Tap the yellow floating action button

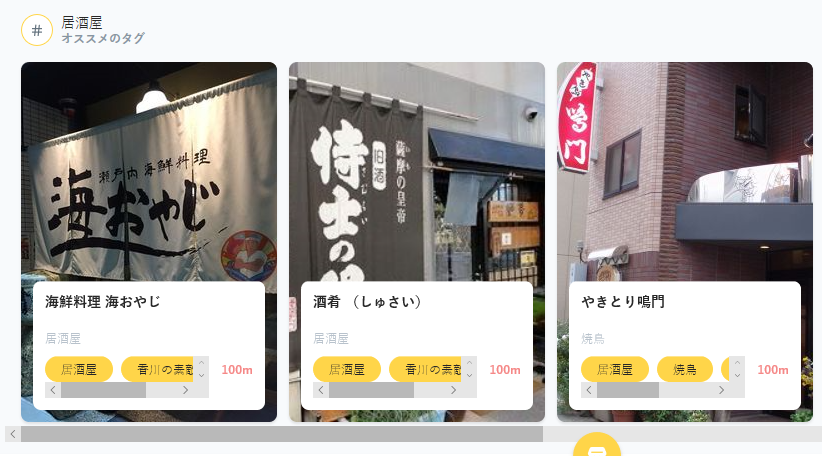coord(597,448)
